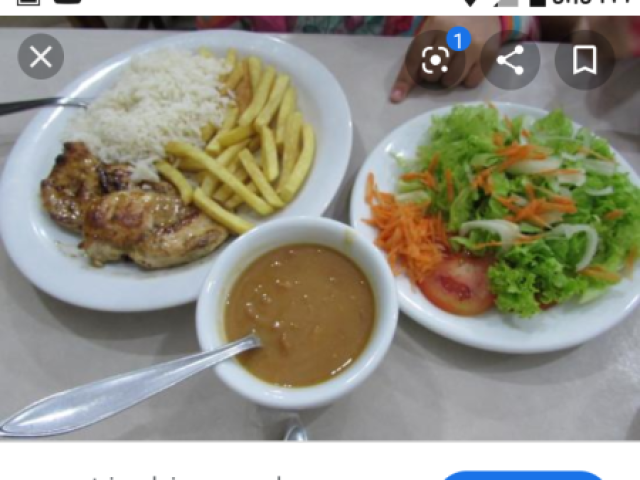640x480 pixels.
Task: Save the image to collections
Action: coord(584,61)
